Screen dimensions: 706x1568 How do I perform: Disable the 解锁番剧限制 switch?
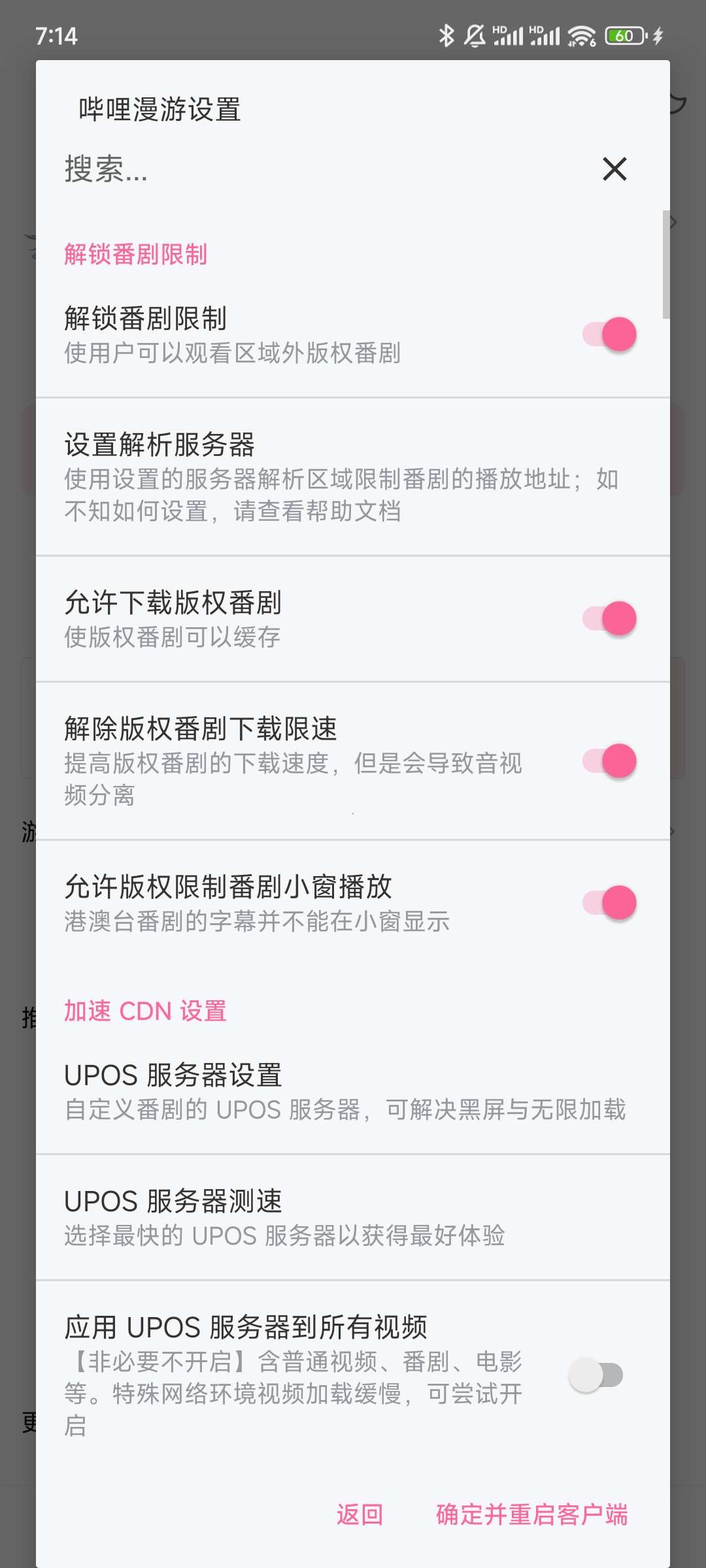609,335
